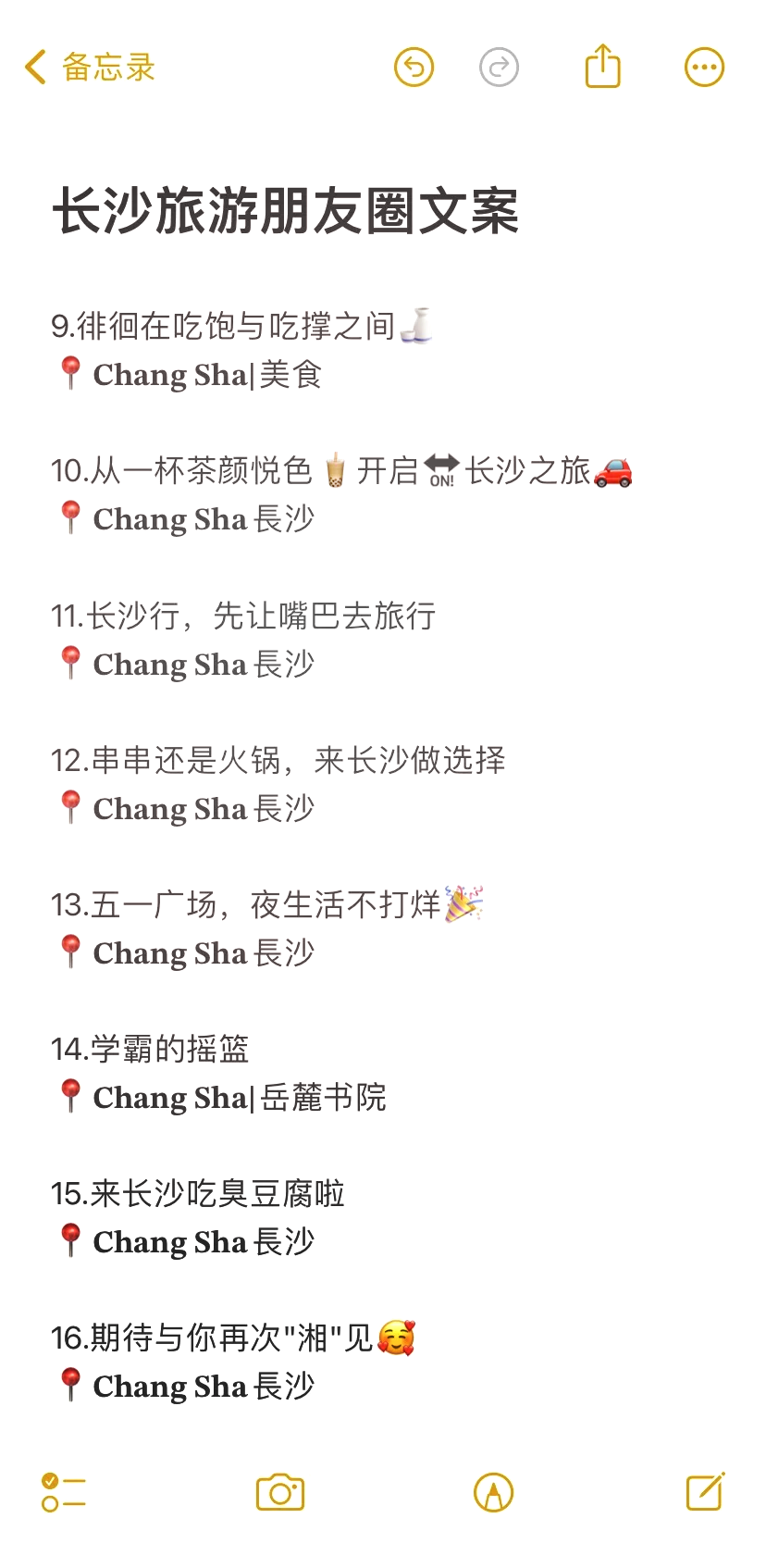The width and height of the screenshot is (766, 1568).
Task: Tap the redo arrow icon
Action: 499,68
